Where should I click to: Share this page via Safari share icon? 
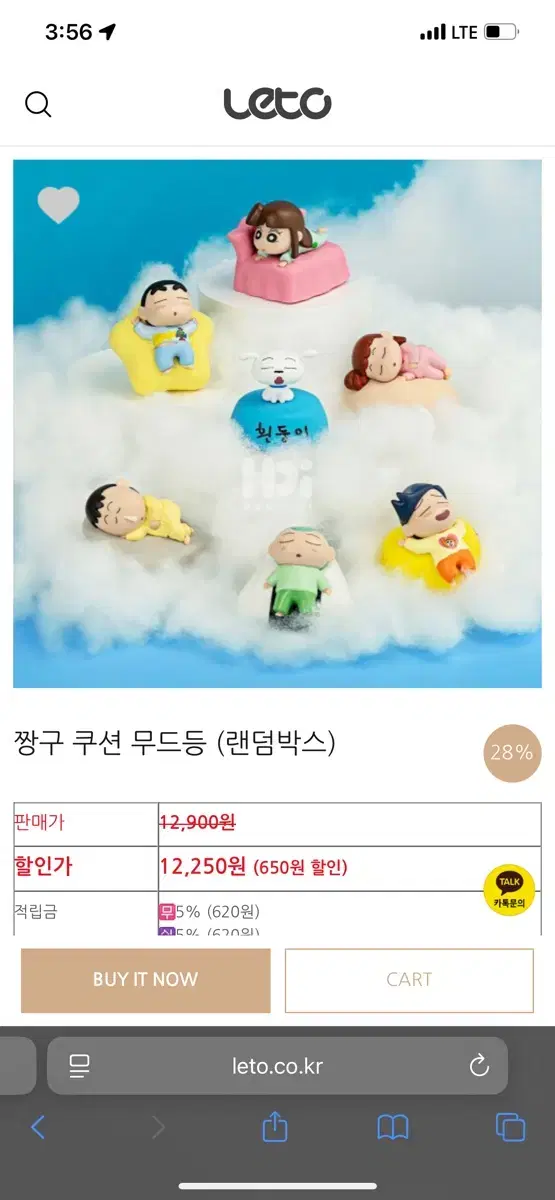tap(275, 1127)
